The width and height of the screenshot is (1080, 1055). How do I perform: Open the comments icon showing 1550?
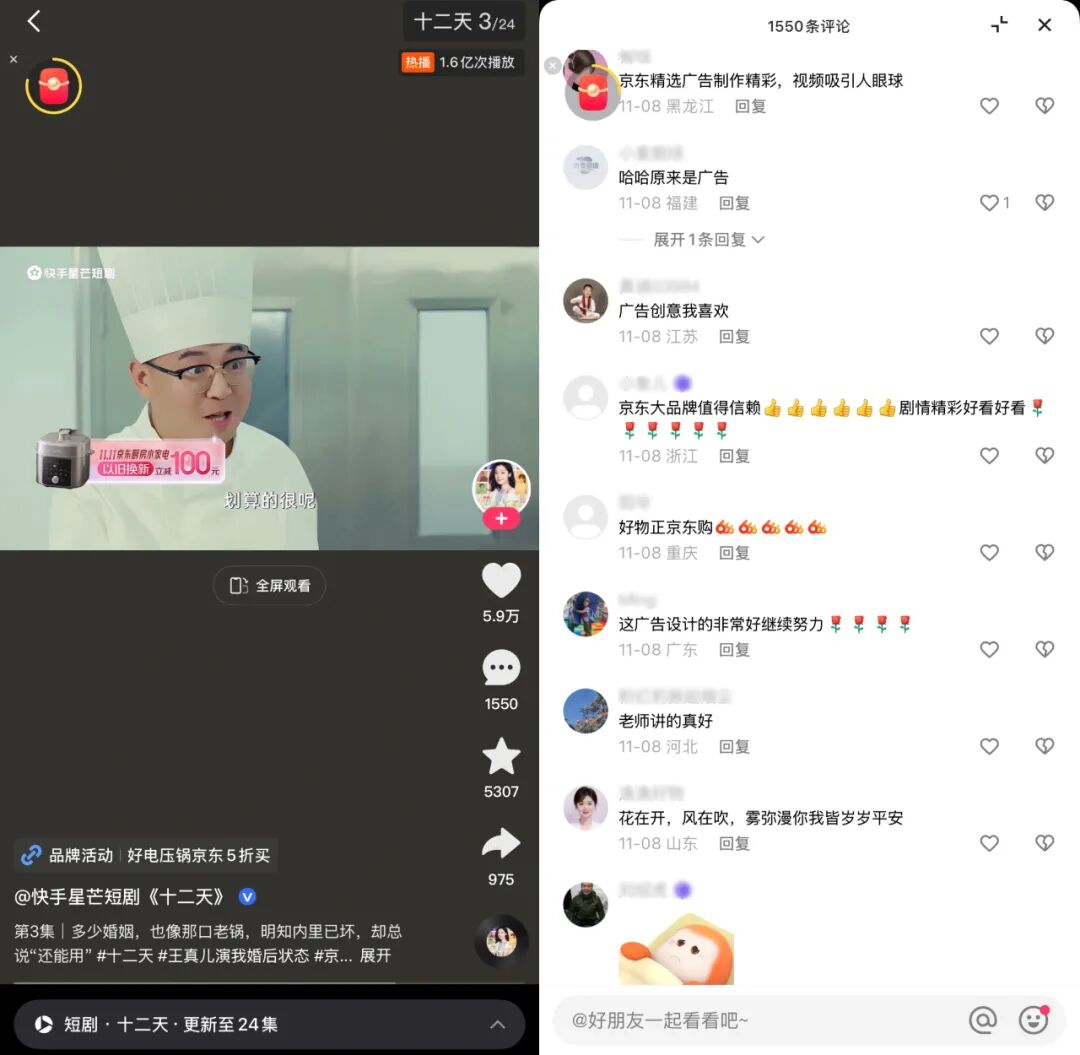coord(501,669)
